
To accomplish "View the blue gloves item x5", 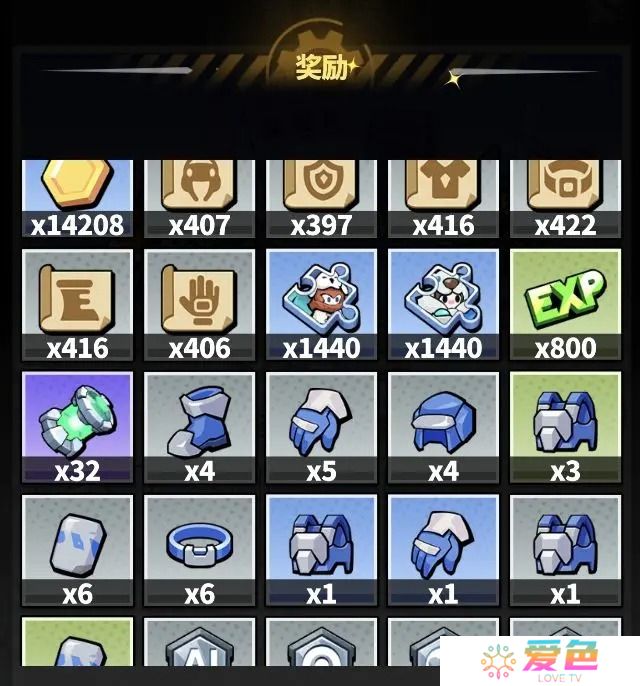I will pos(321,427).
